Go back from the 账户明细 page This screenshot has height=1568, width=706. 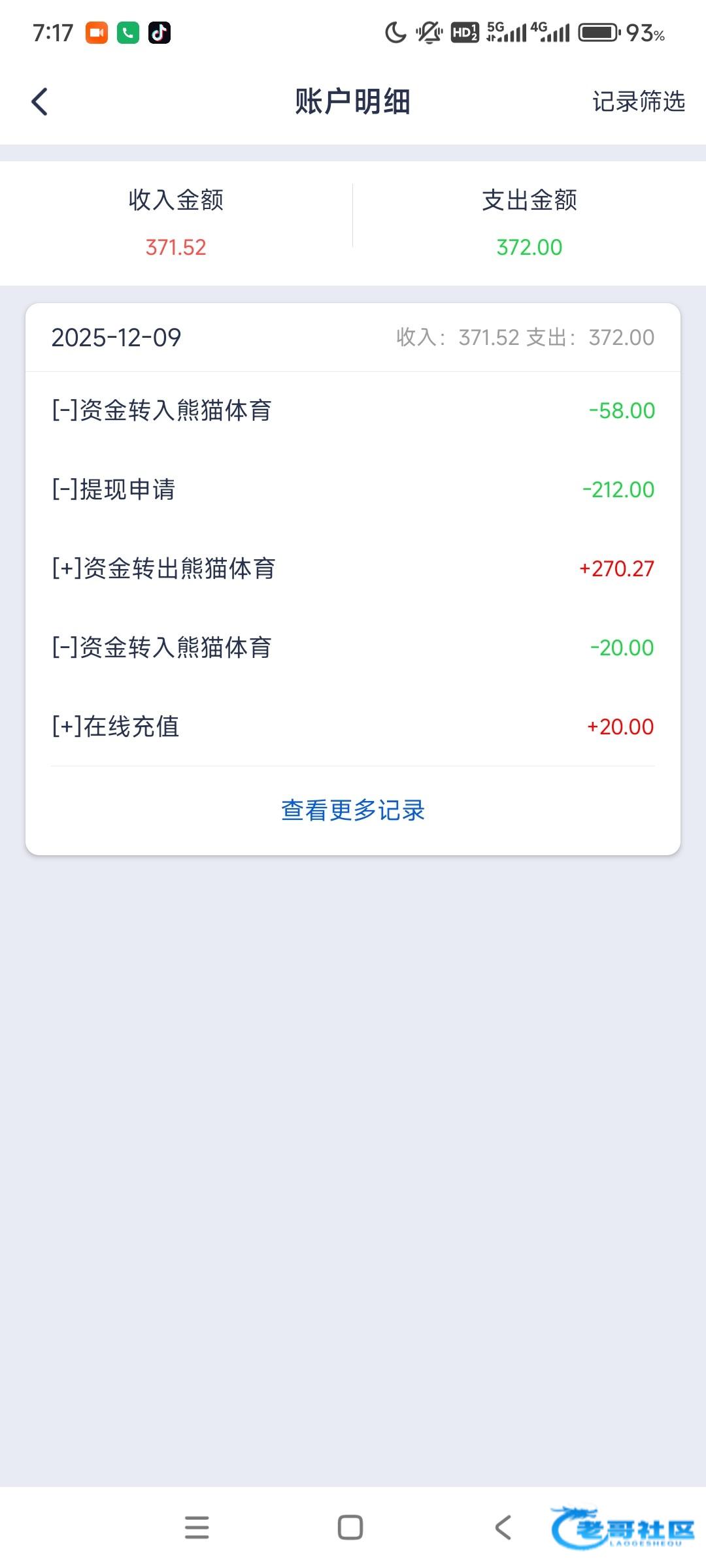tap(40, 102)
